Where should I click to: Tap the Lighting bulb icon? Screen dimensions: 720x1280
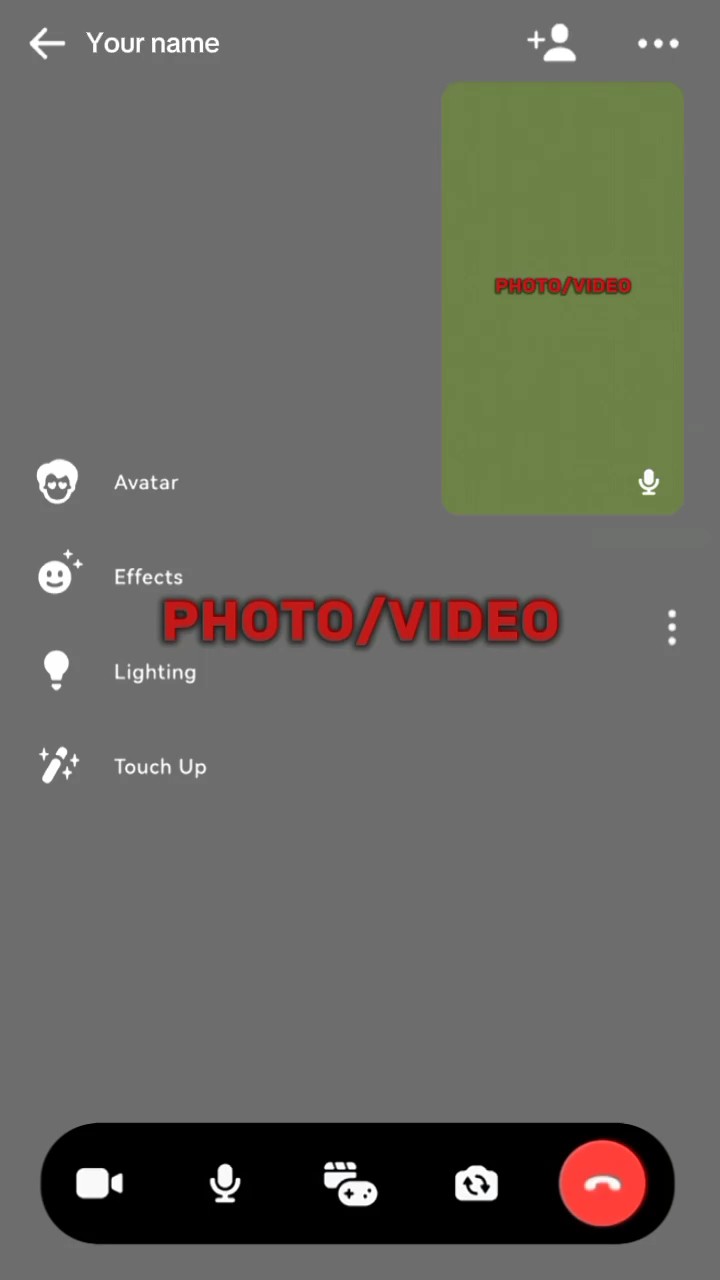coord(56,671)
